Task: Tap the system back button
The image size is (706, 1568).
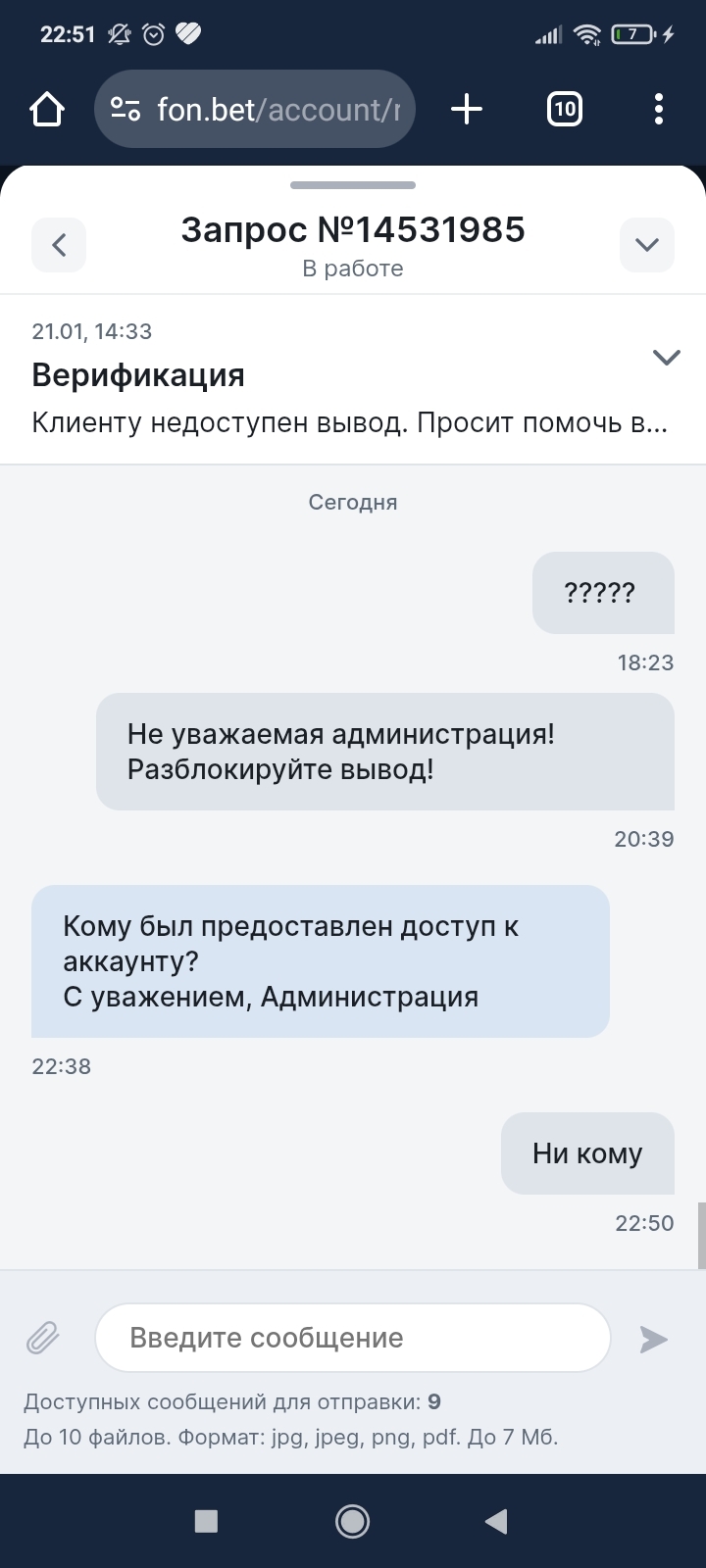Action: coord(496,1521)
